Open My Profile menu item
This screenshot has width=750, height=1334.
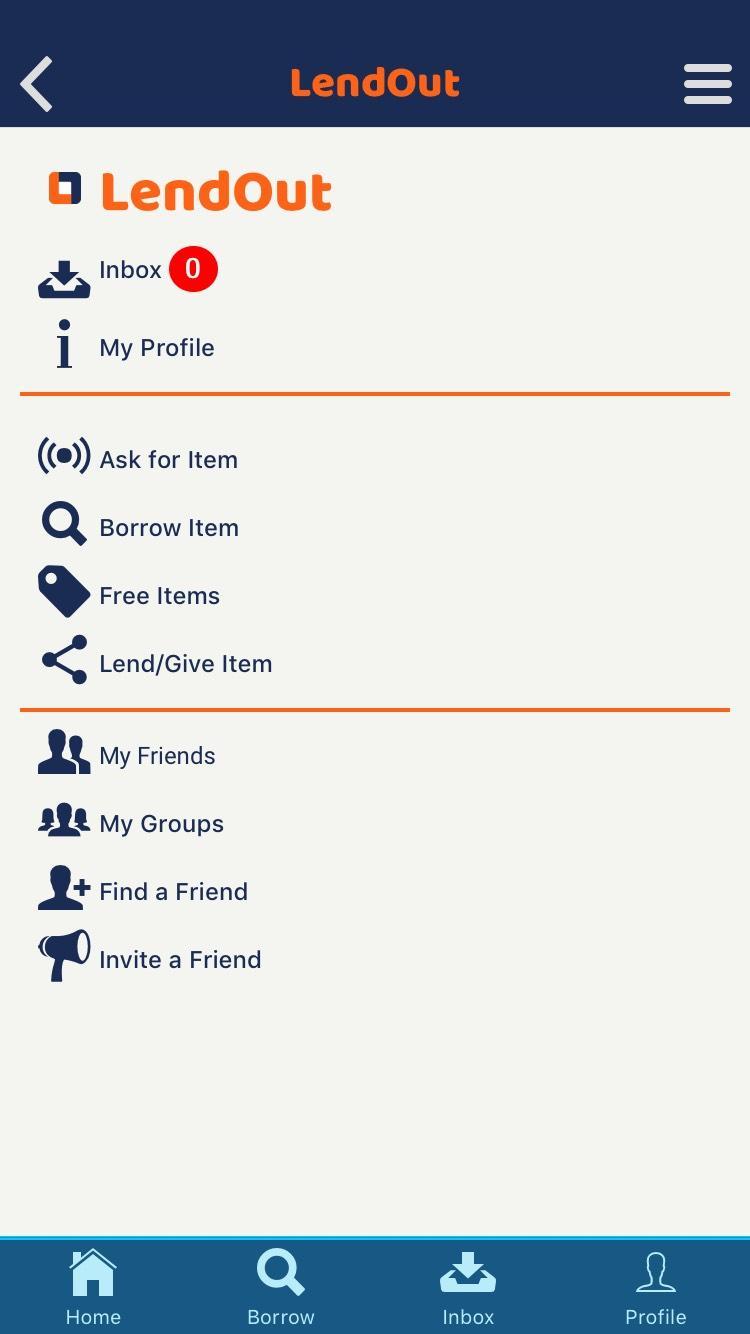point(156,348)
